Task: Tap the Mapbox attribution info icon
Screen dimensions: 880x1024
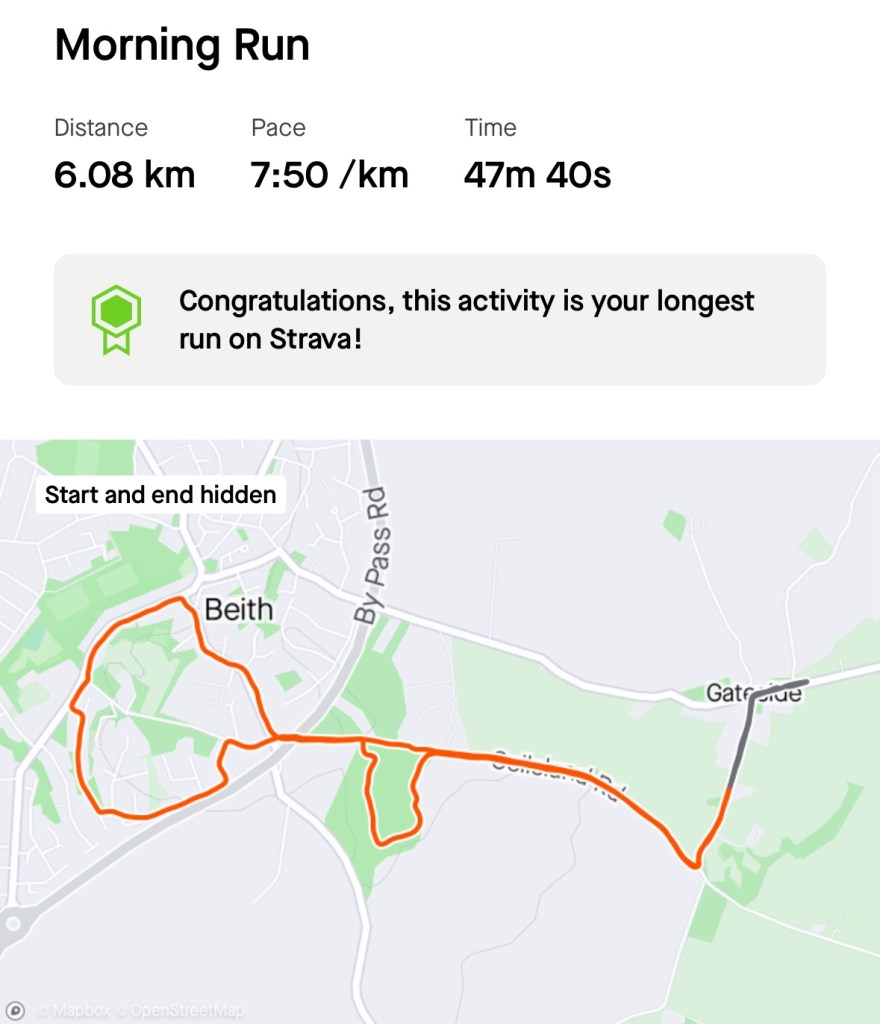Action: [x=15, y=1010]
